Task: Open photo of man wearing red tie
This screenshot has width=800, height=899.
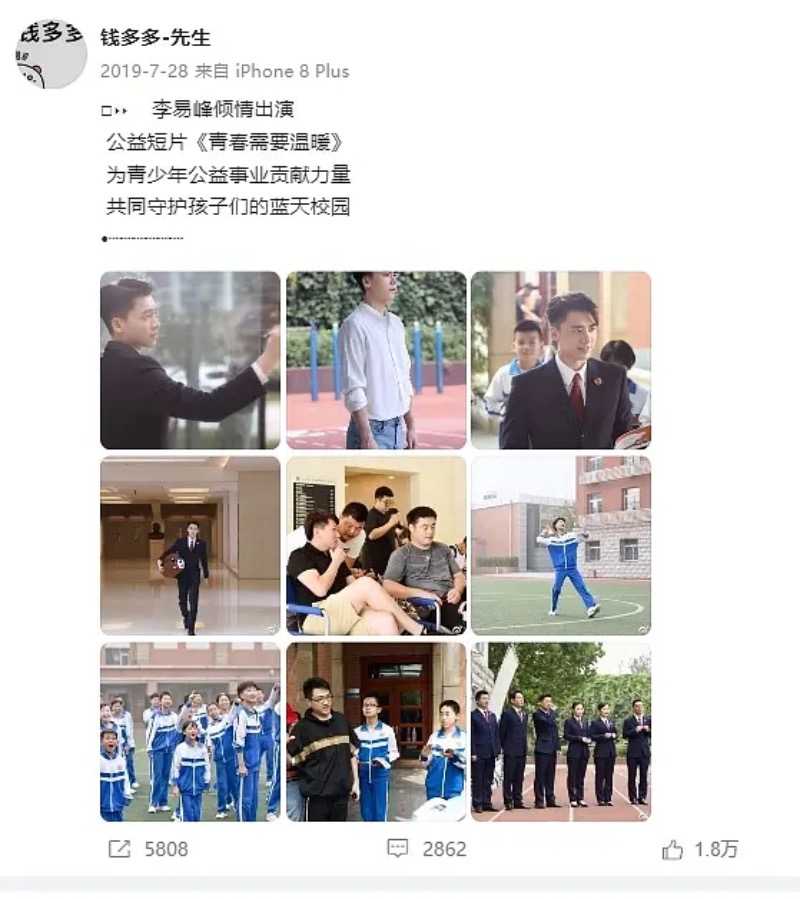Action: pos(561,360)
